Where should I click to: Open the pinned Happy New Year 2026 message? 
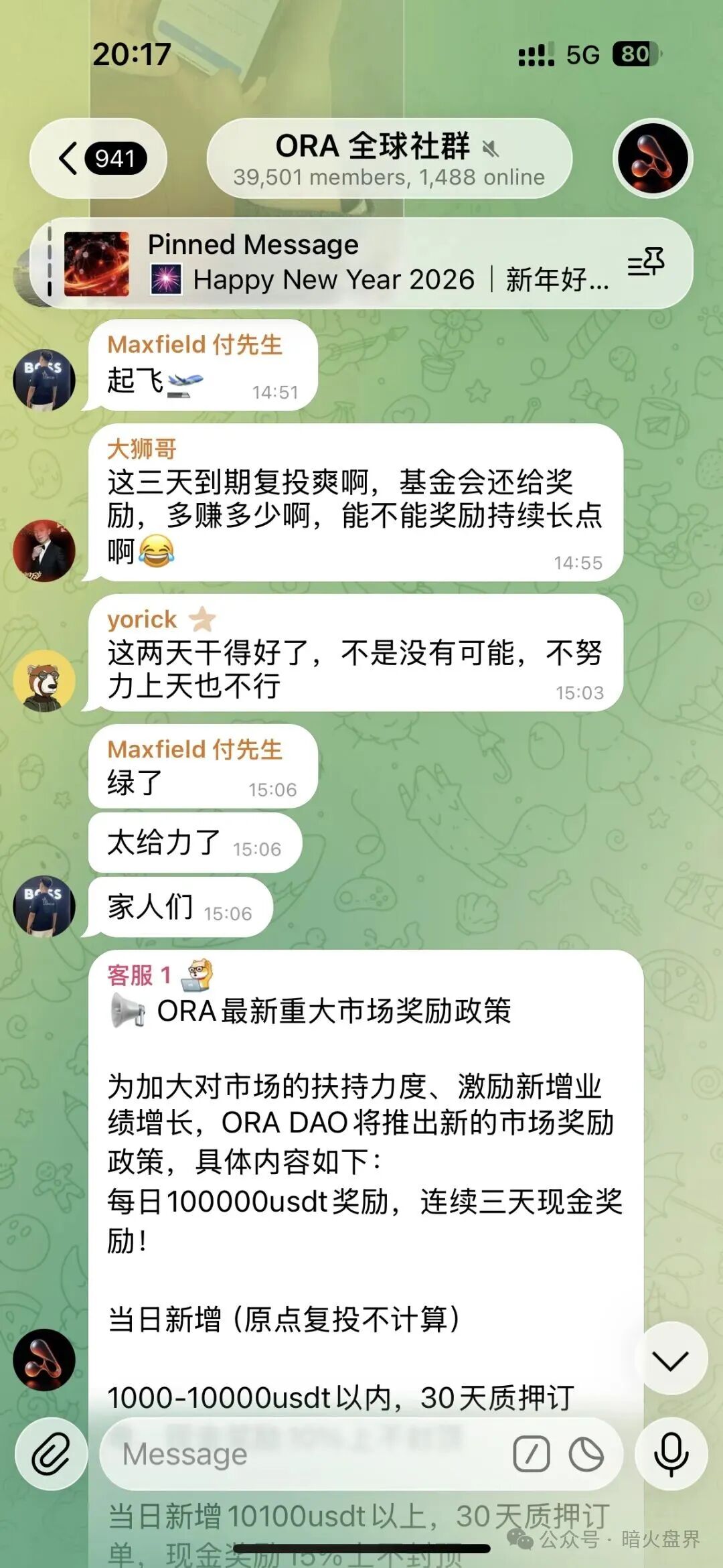coord(375,263)
